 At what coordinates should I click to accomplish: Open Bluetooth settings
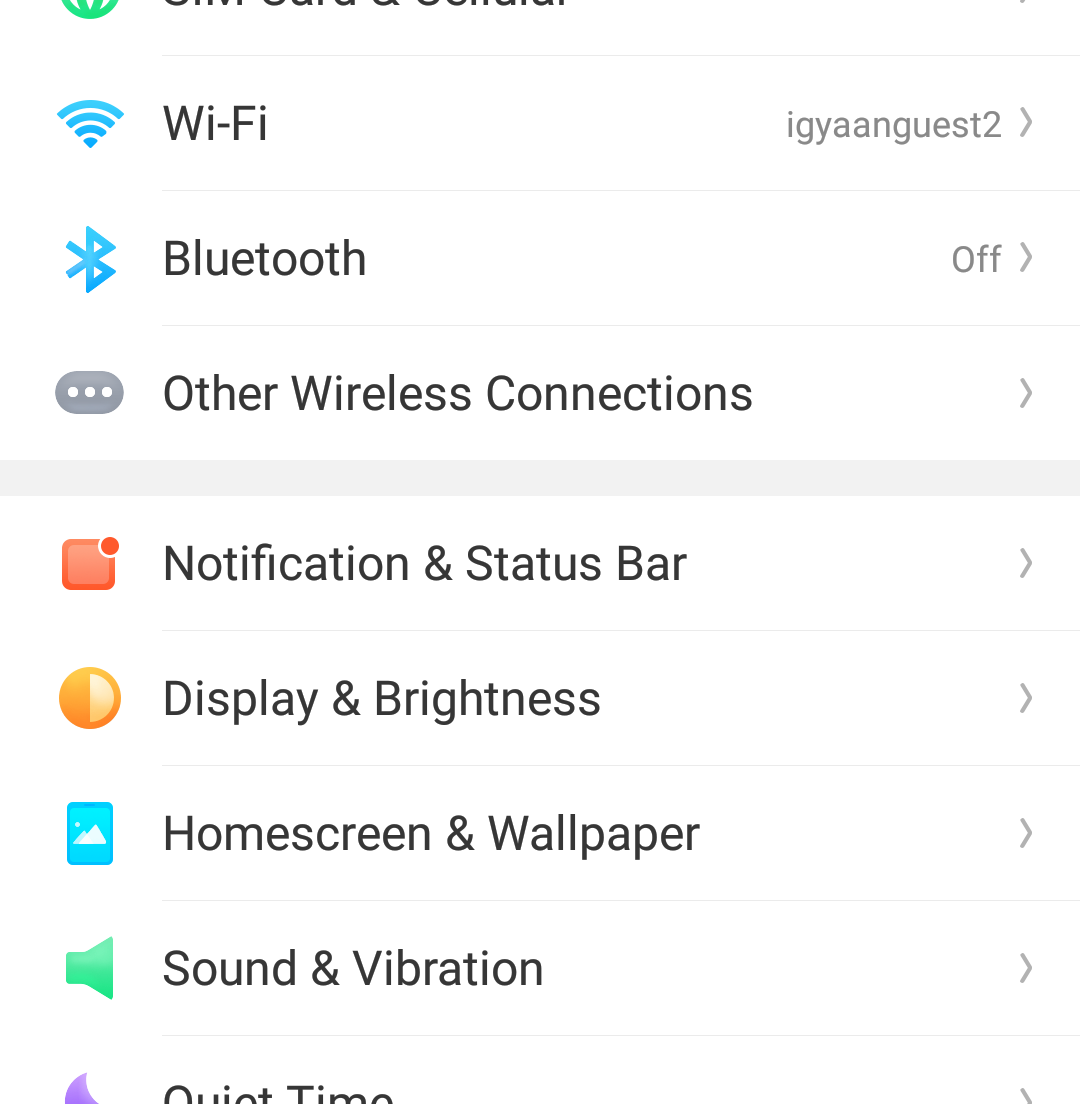pos(540,259)
